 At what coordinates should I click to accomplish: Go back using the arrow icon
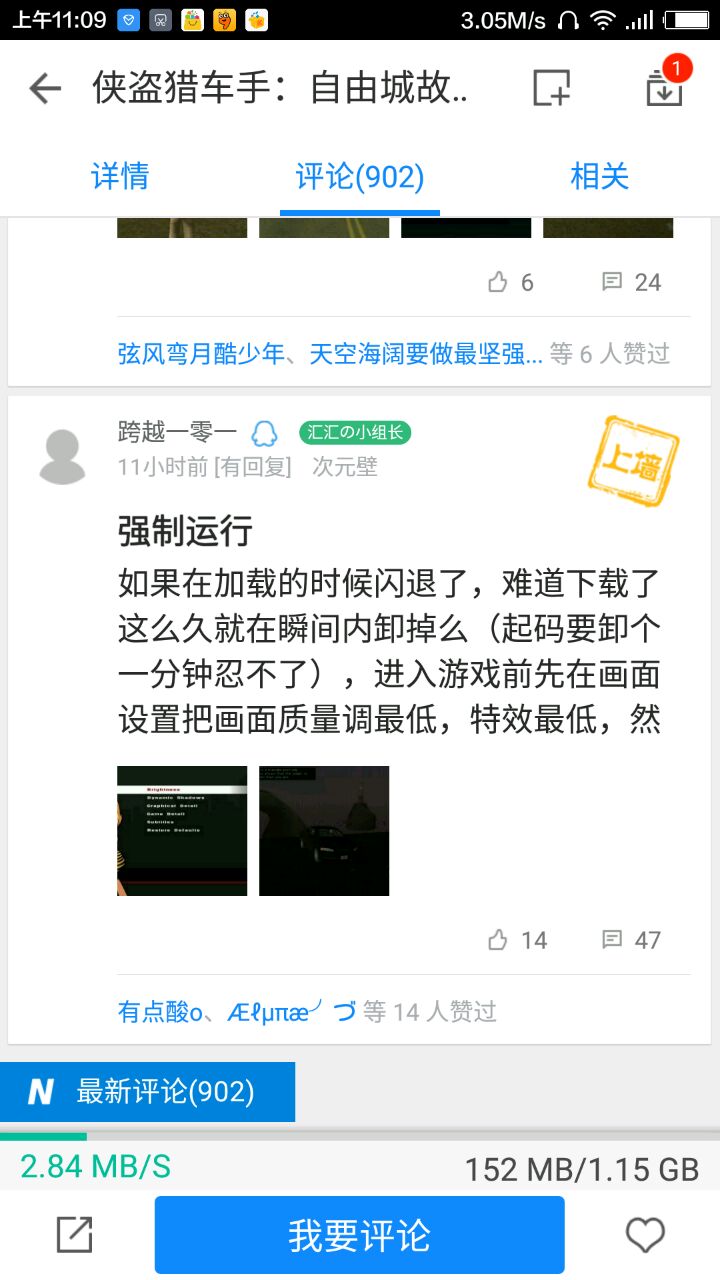tap(45, 89)
